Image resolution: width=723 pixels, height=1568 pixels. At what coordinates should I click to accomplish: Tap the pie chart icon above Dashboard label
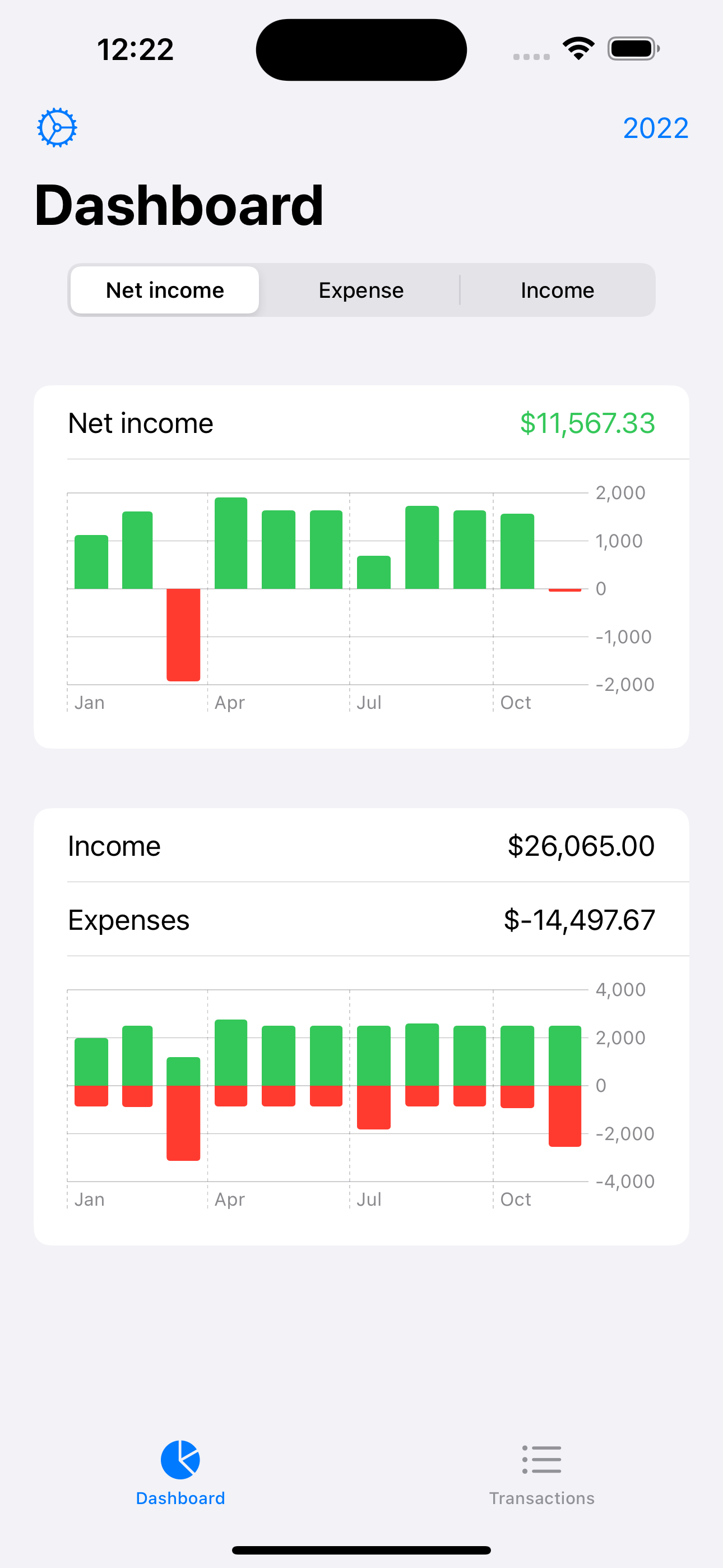(x=179, y=1460)
